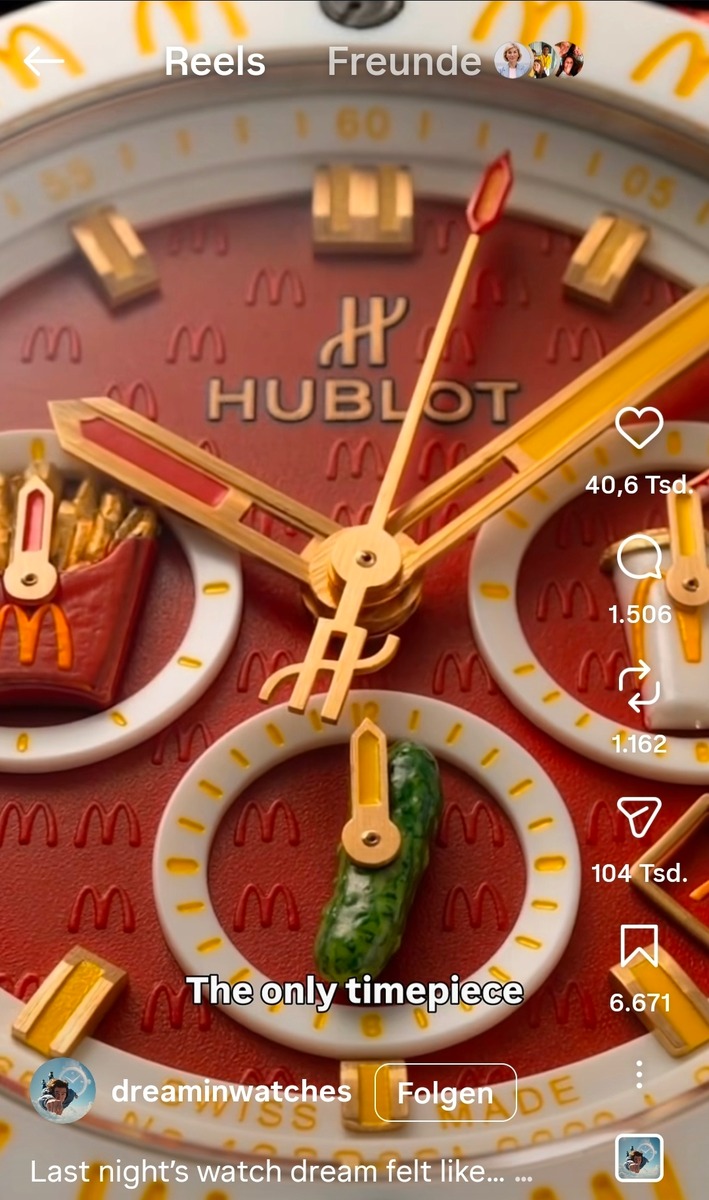Expand the caption 'Last night's watch dream'
Viewport: 709px width, 1200px height.
282,1171
